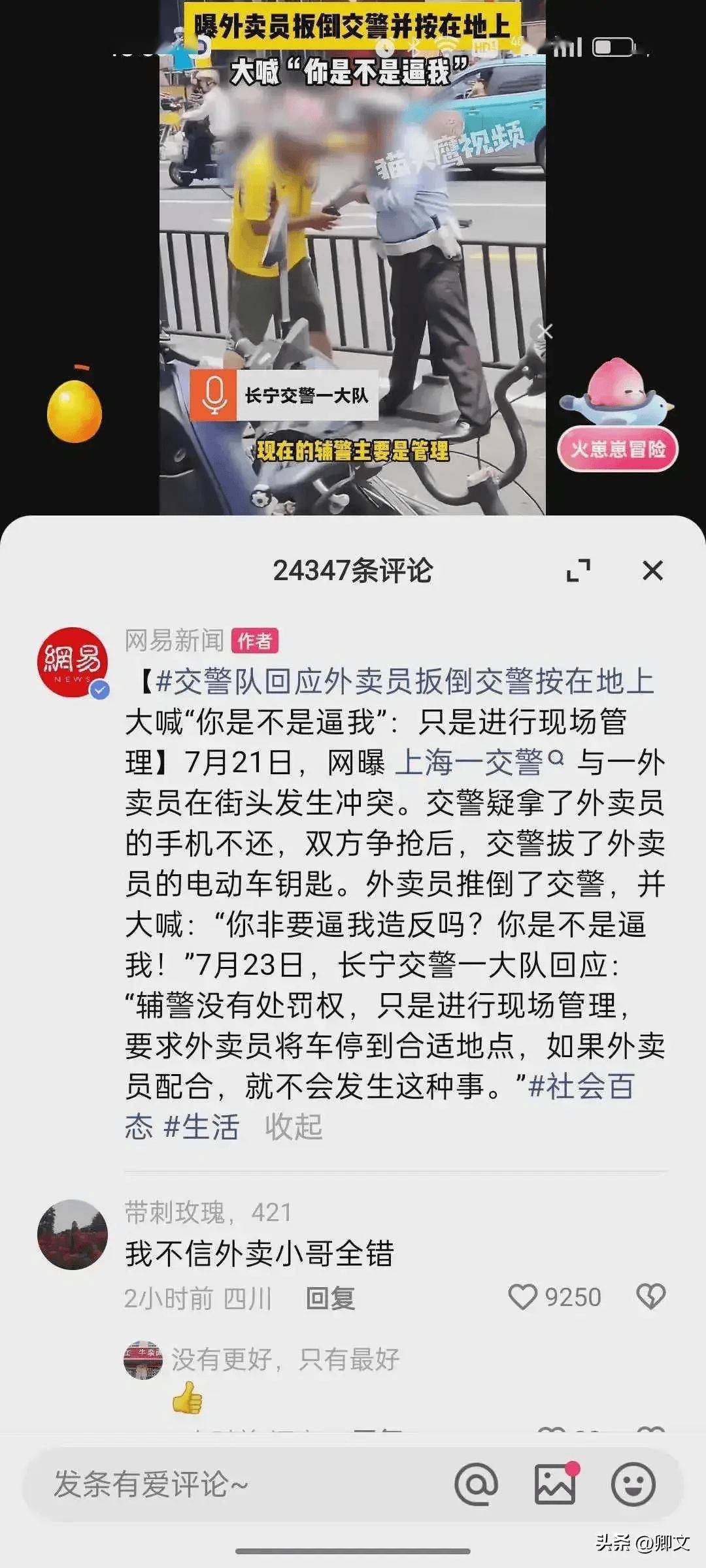
Task: Dislike 带刺玫瑰's comment
Action: [650, 1297]
